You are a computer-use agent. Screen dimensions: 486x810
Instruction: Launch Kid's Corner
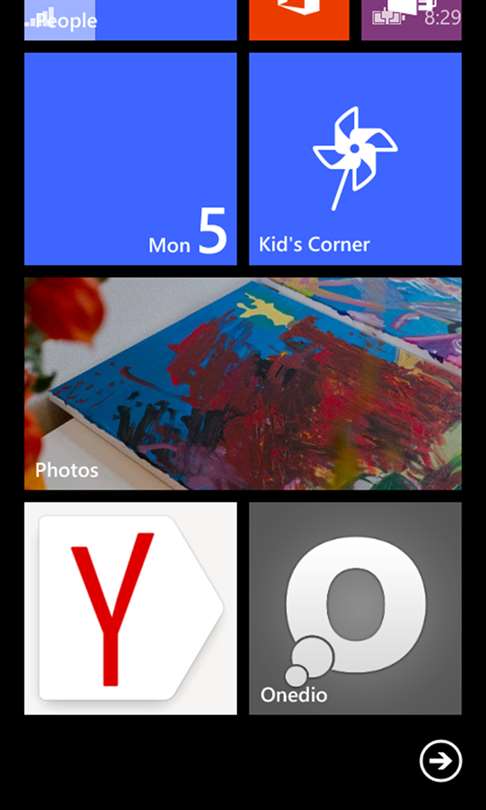(355, 159)
